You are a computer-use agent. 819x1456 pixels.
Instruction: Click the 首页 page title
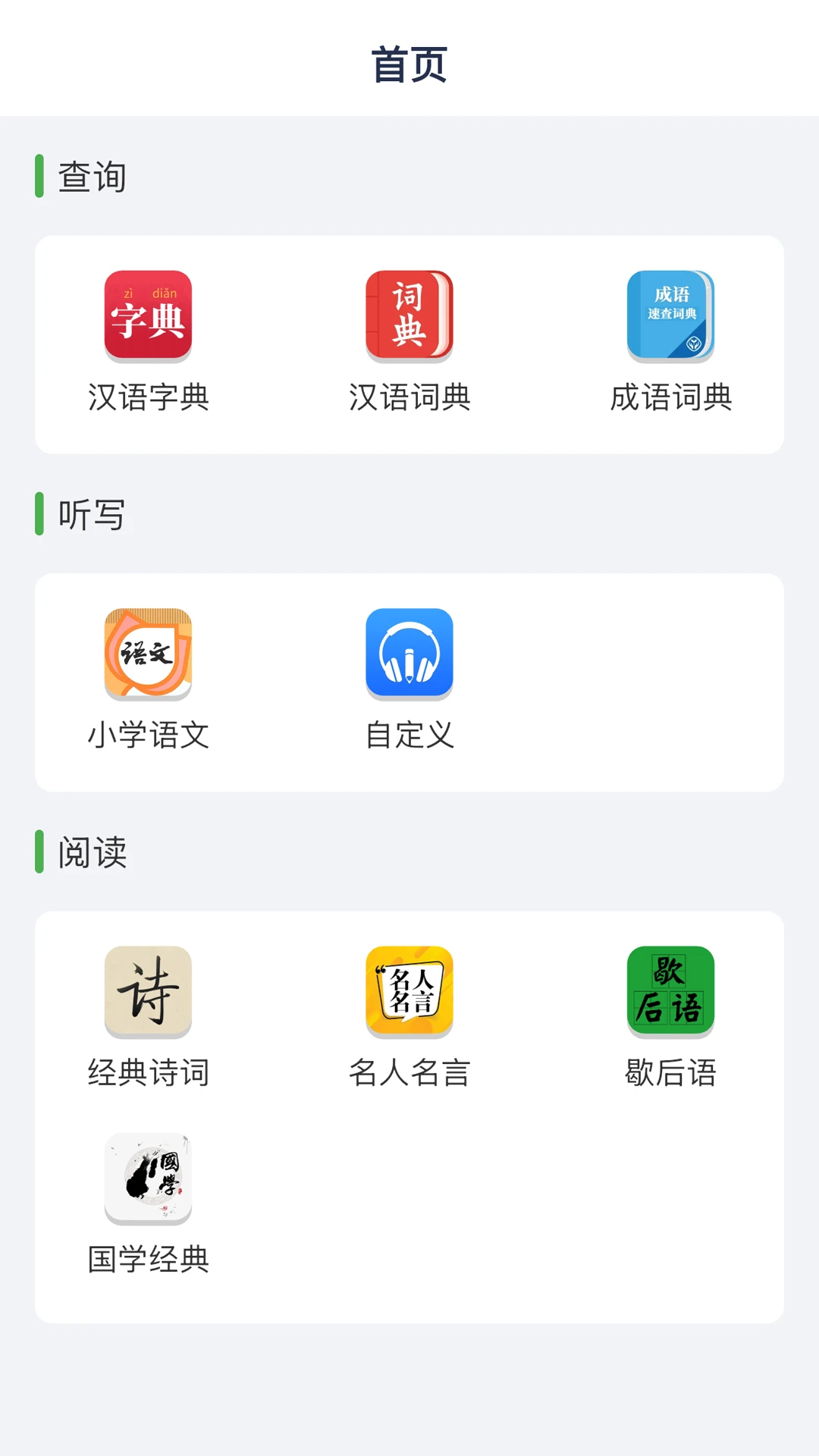[x=409, y=64]
